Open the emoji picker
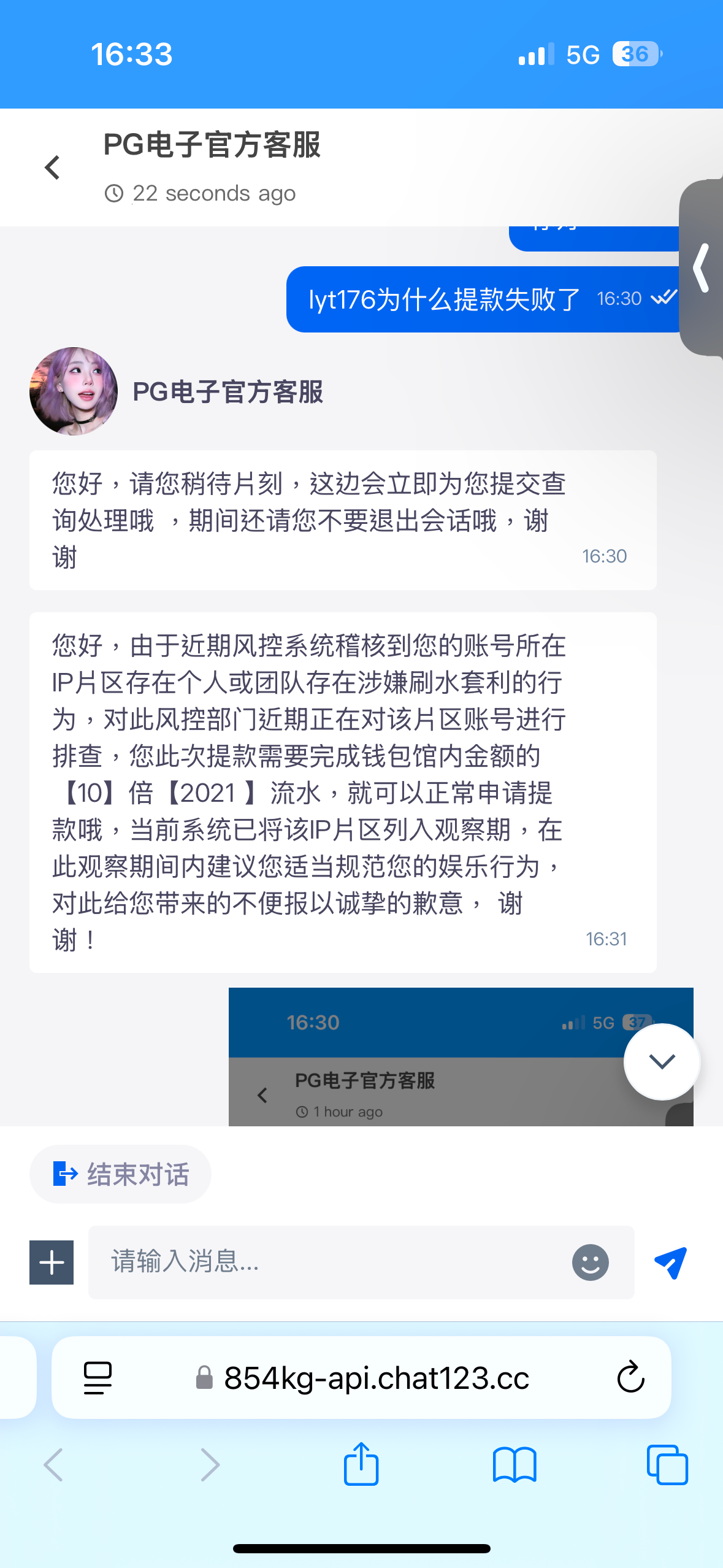723x1568 pixels. coord(590,1262)
